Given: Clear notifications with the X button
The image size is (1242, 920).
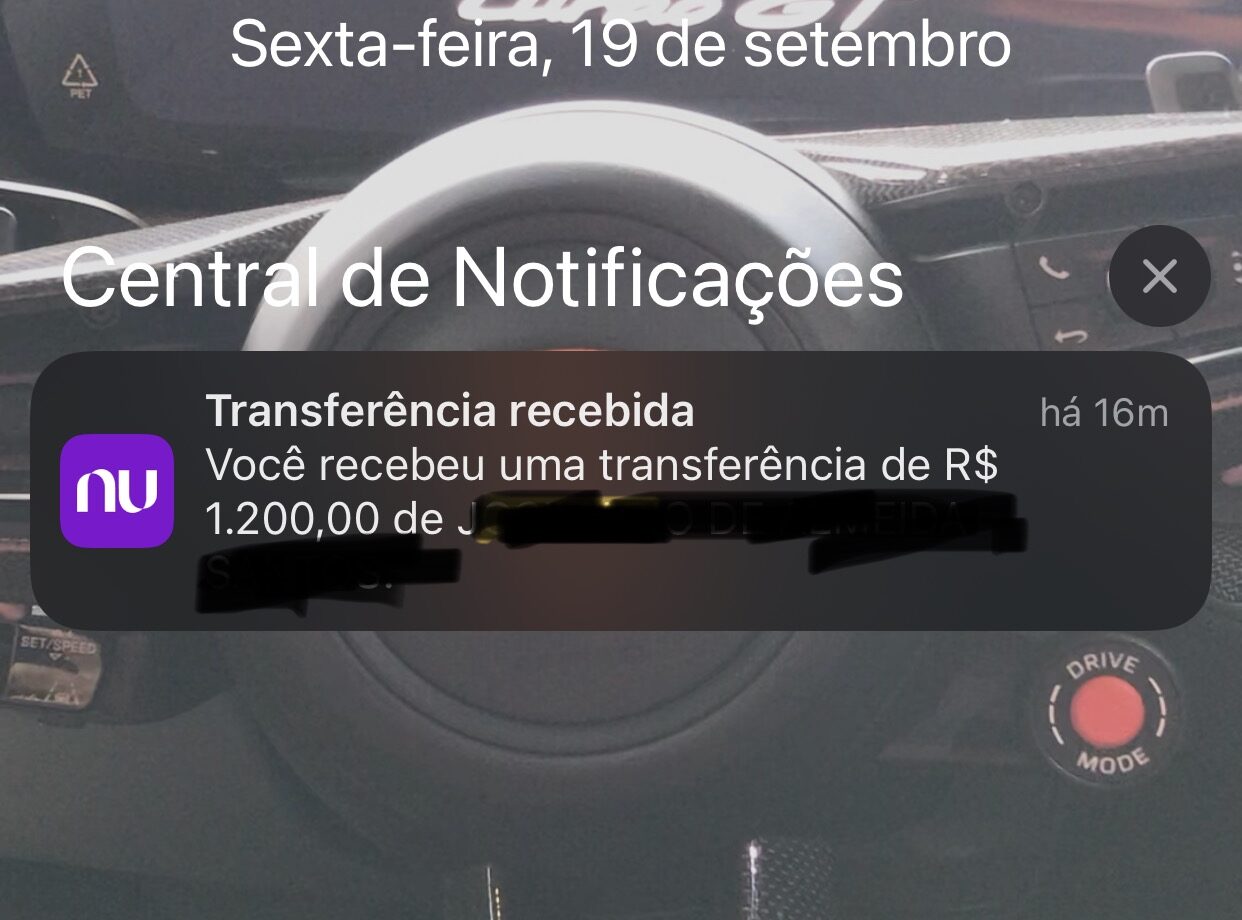Looking at the screenshot, I should click(1159, 276).
